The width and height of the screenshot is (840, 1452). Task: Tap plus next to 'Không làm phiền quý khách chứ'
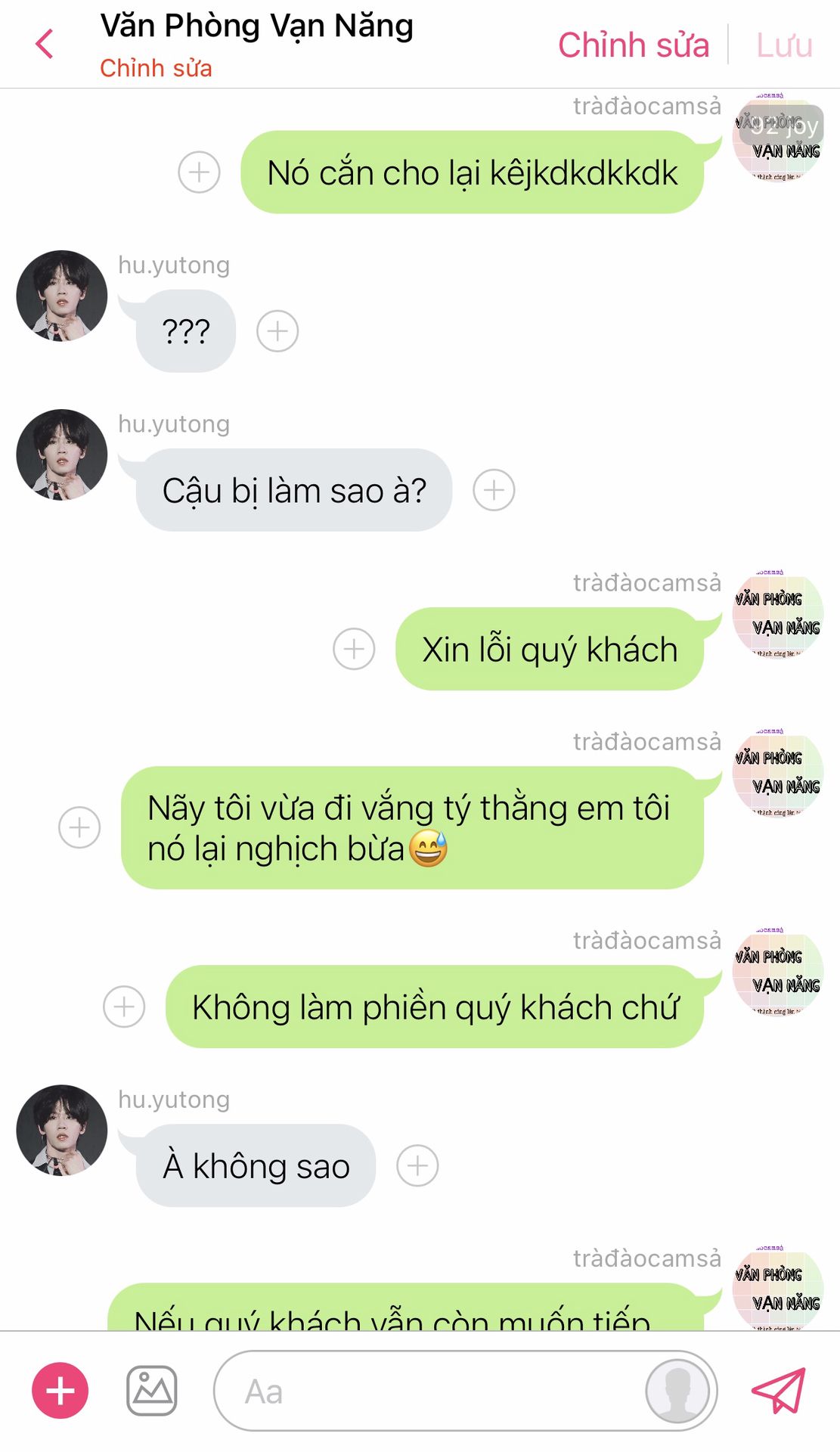(x=124, y=1007)
